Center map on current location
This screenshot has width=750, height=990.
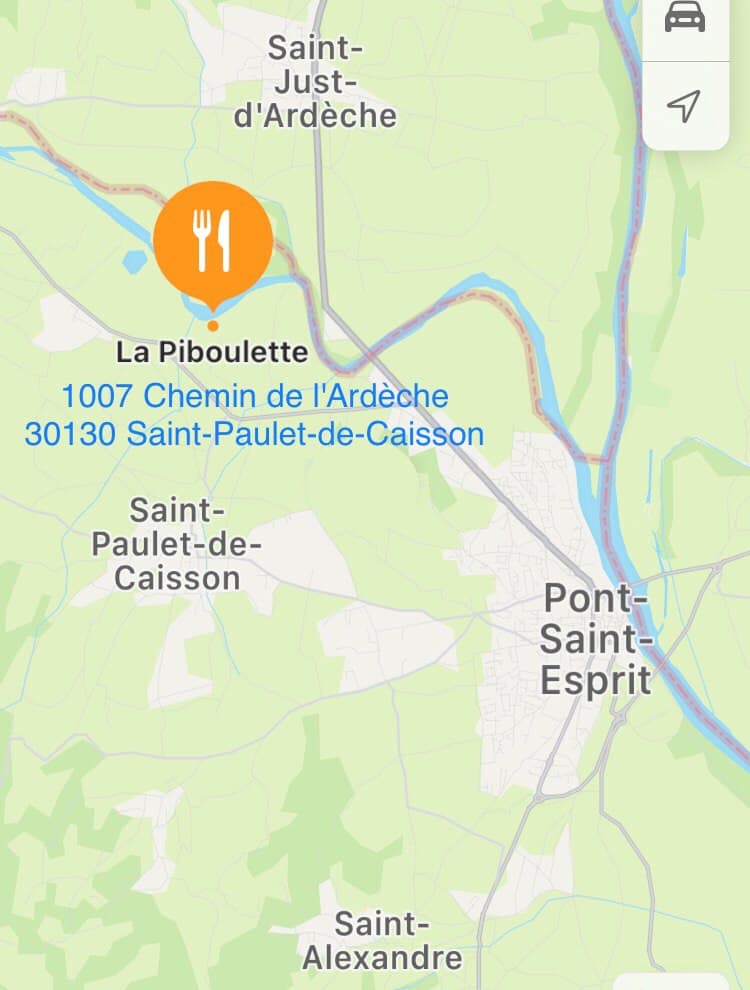(x=685, y=105)
